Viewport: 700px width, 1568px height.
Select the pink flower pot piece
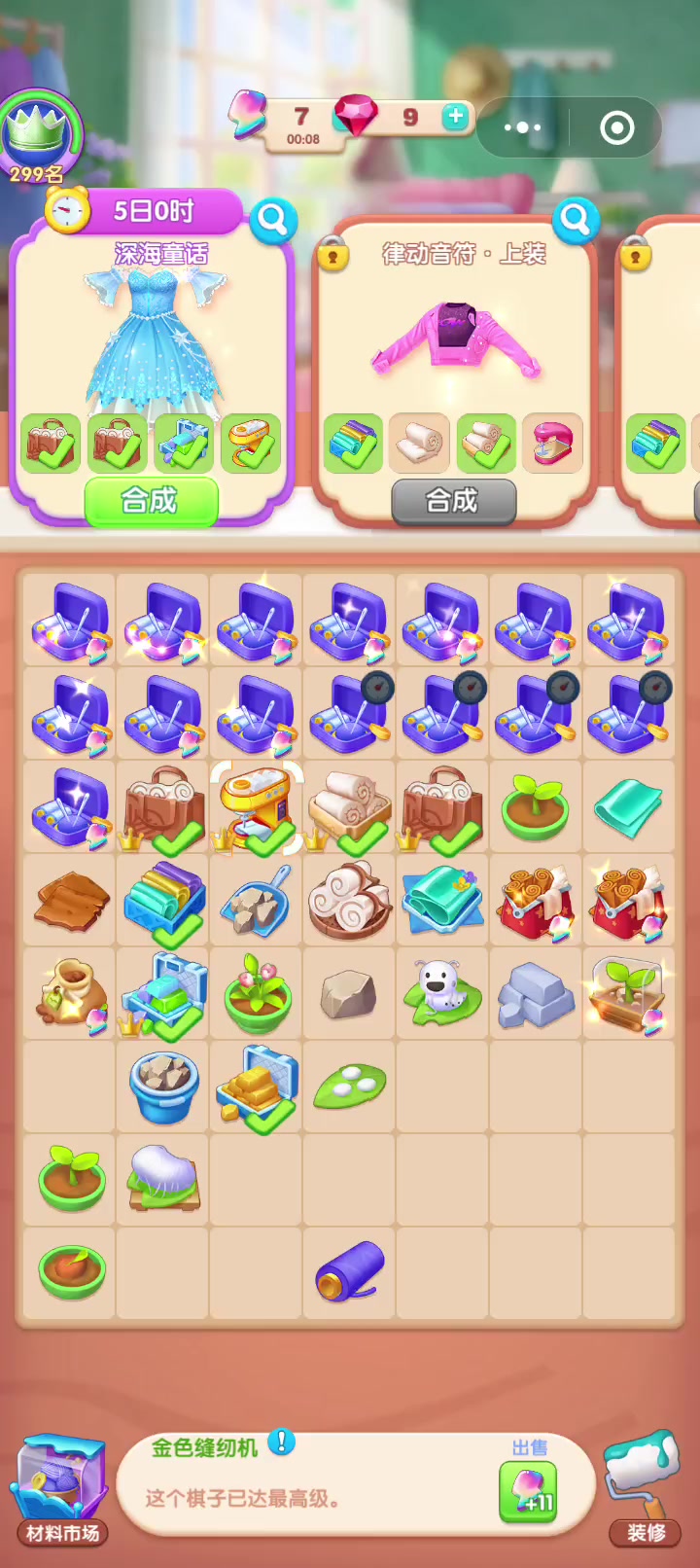click(x=257, y=994)
